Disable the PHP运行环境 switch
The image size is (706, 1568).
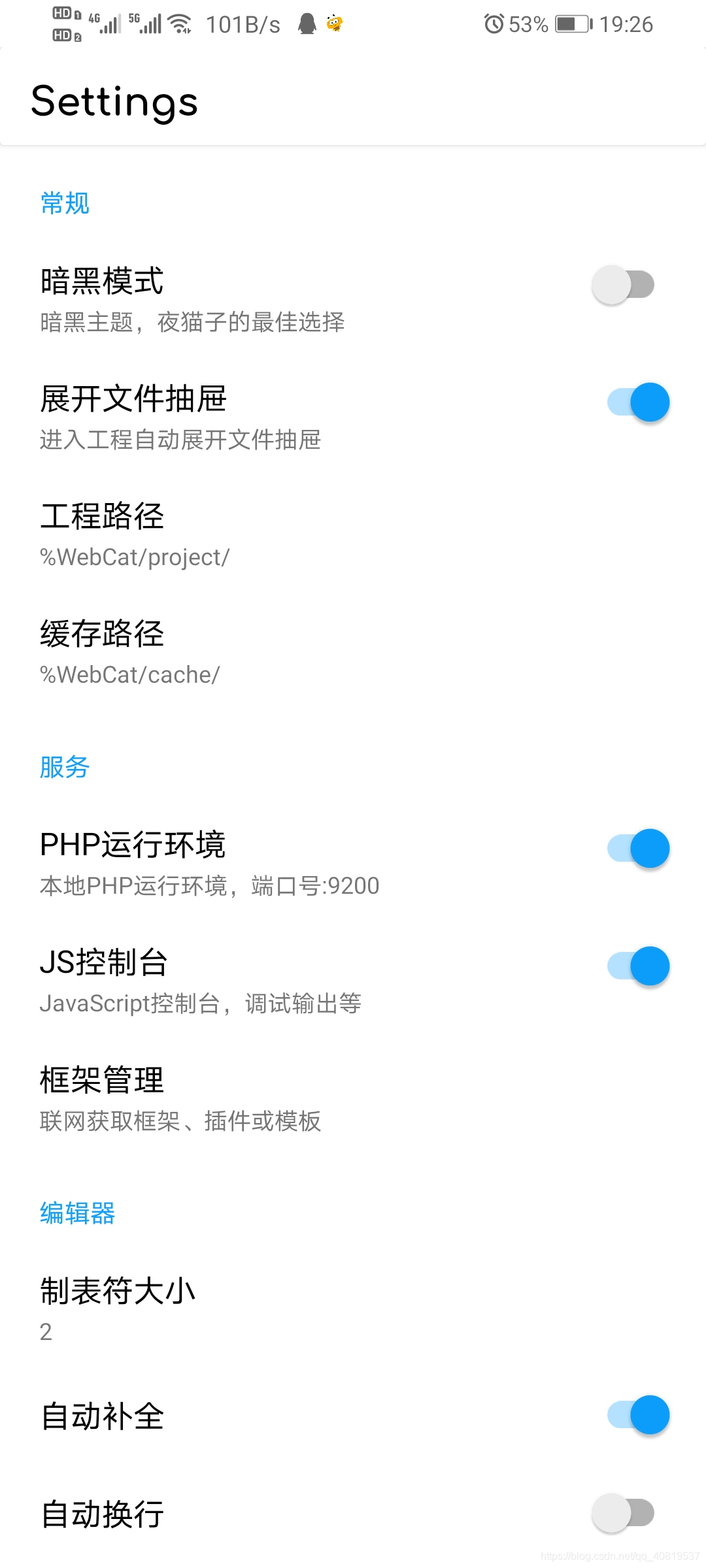pos(639,849)
